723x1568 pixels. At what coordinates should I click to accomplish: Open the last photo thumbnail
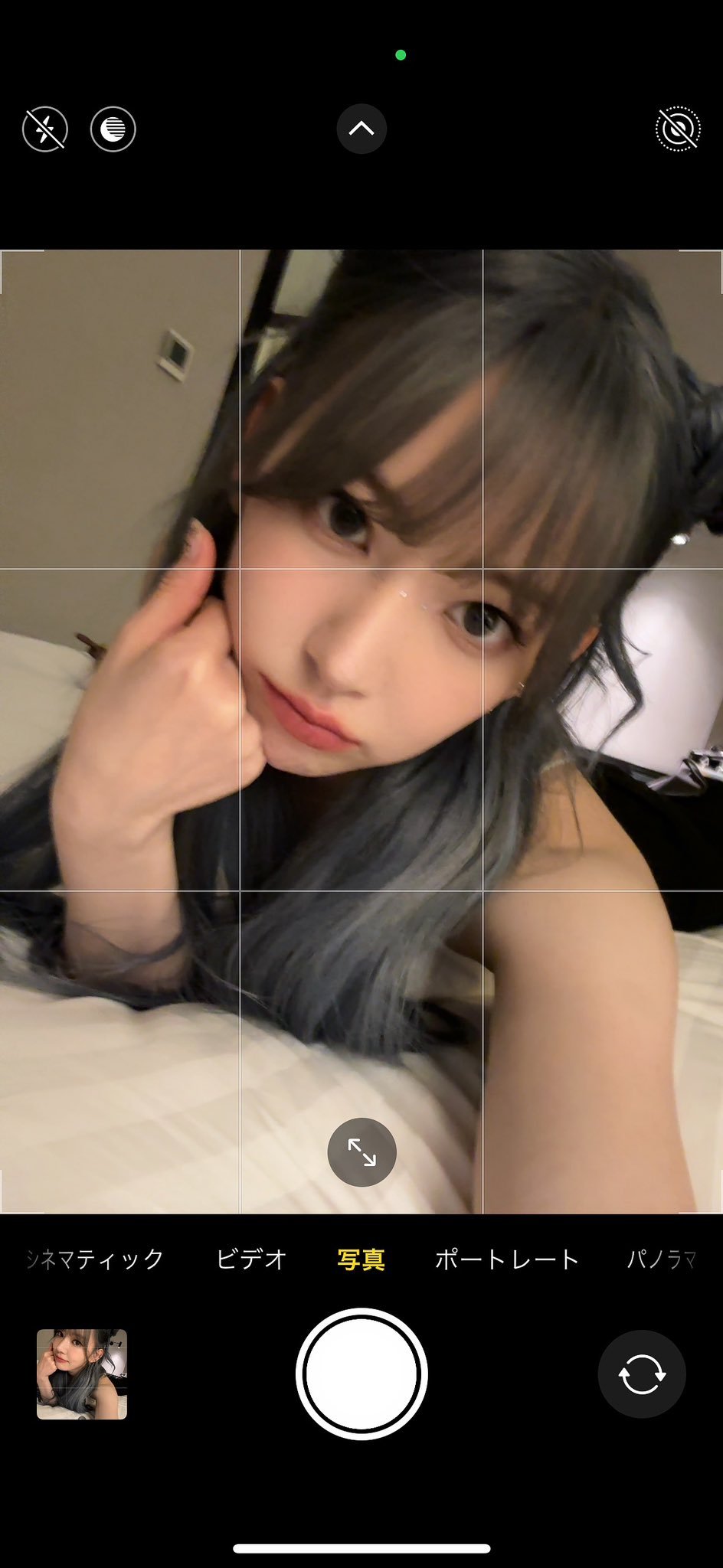coord(82,1374)
